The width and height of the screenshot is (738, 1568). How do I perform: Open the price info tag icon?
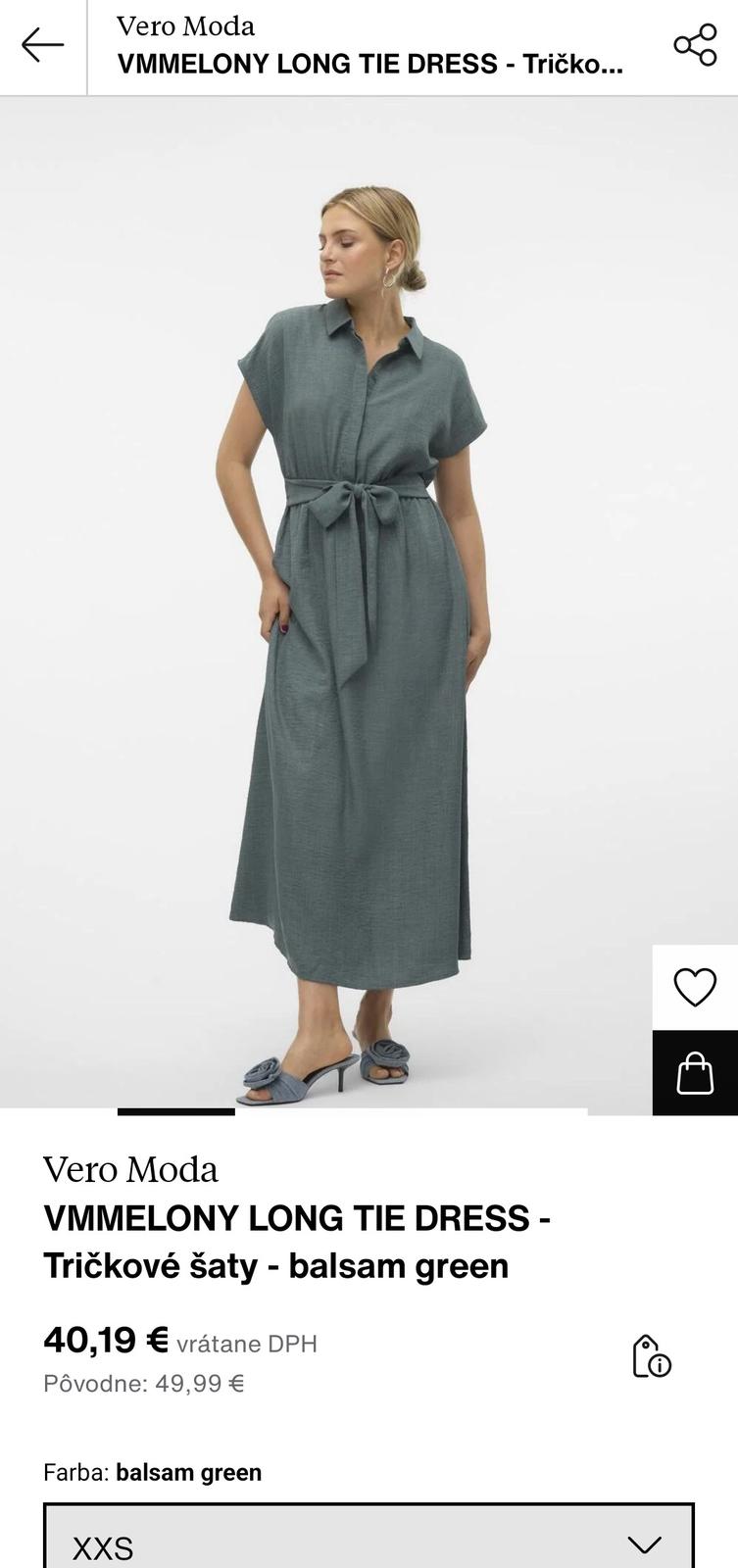pos(652,1356)
